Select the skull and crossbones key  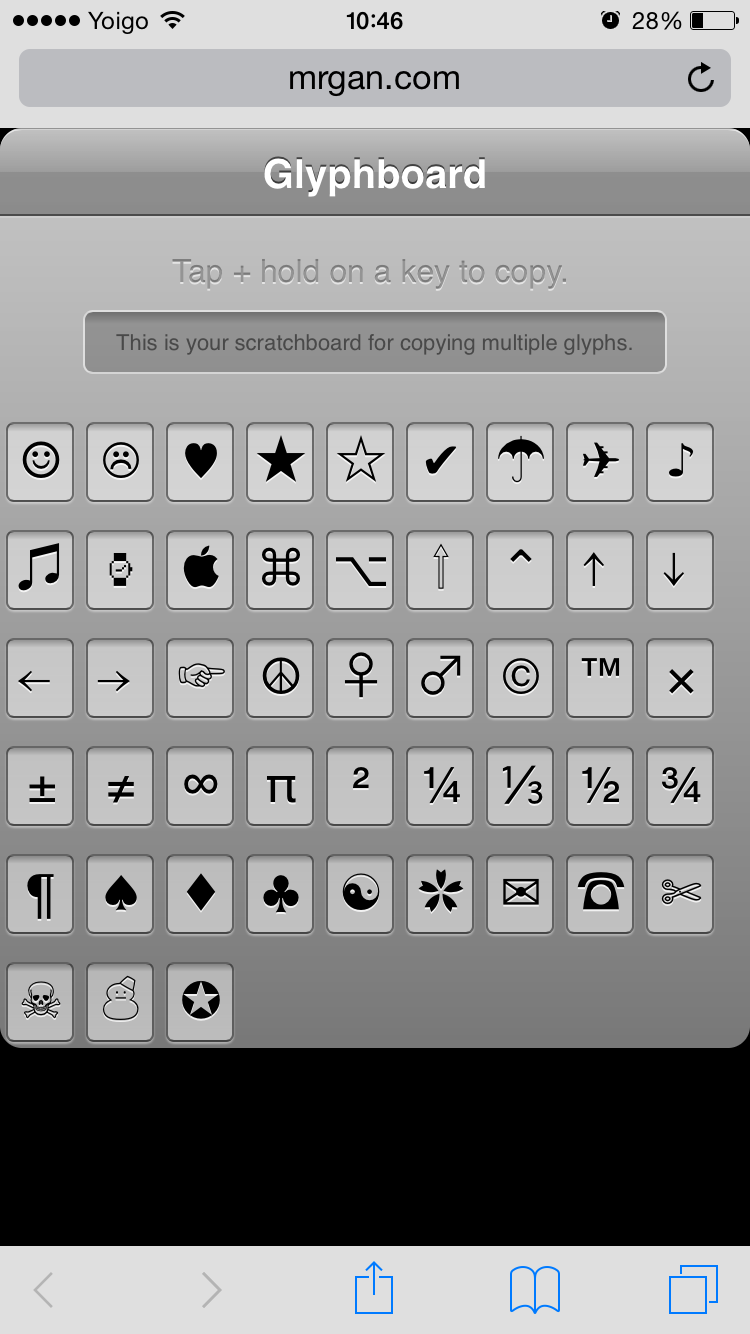40,1001
